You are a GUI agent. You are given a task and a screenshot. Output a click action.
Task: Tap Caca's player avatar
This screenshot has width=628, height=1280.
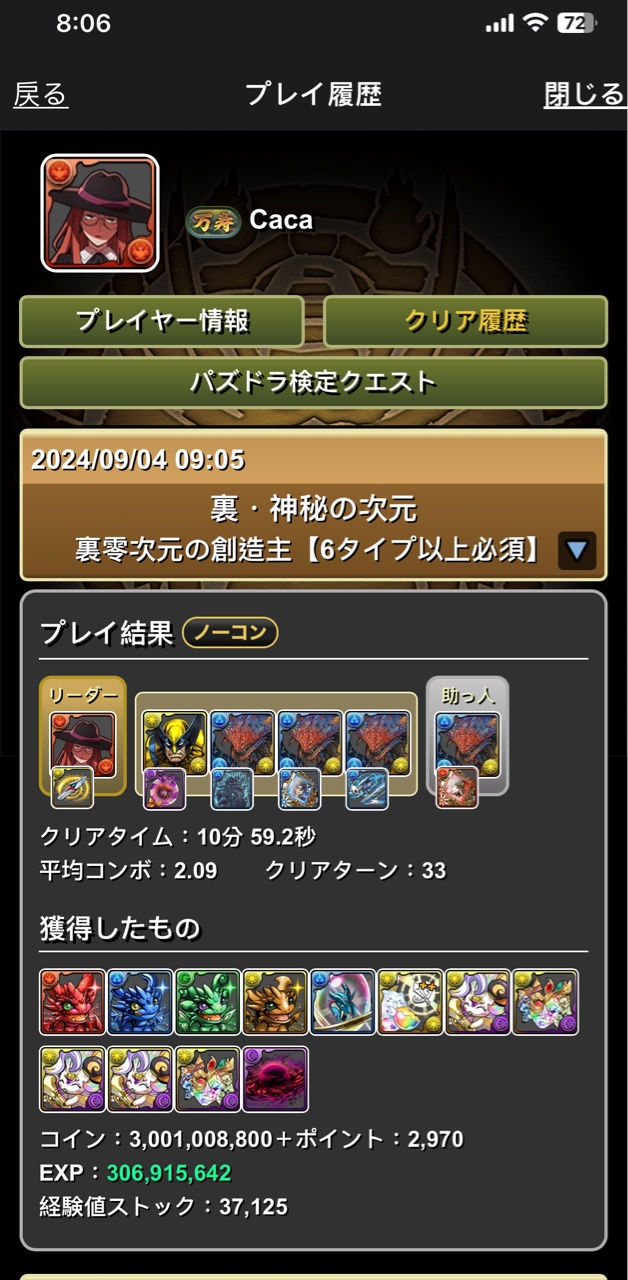pos(100,213)
